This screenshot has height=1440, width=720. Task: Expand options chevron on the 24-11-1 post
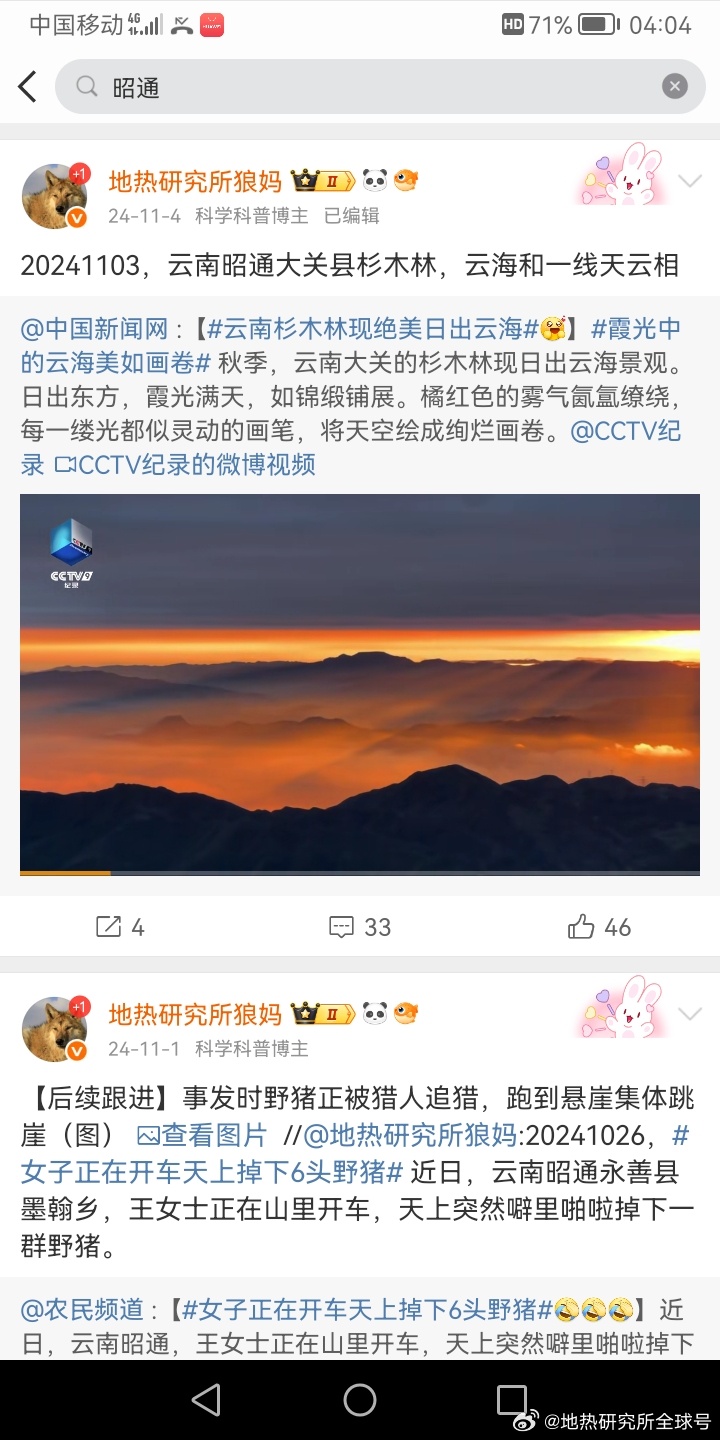690,1013
